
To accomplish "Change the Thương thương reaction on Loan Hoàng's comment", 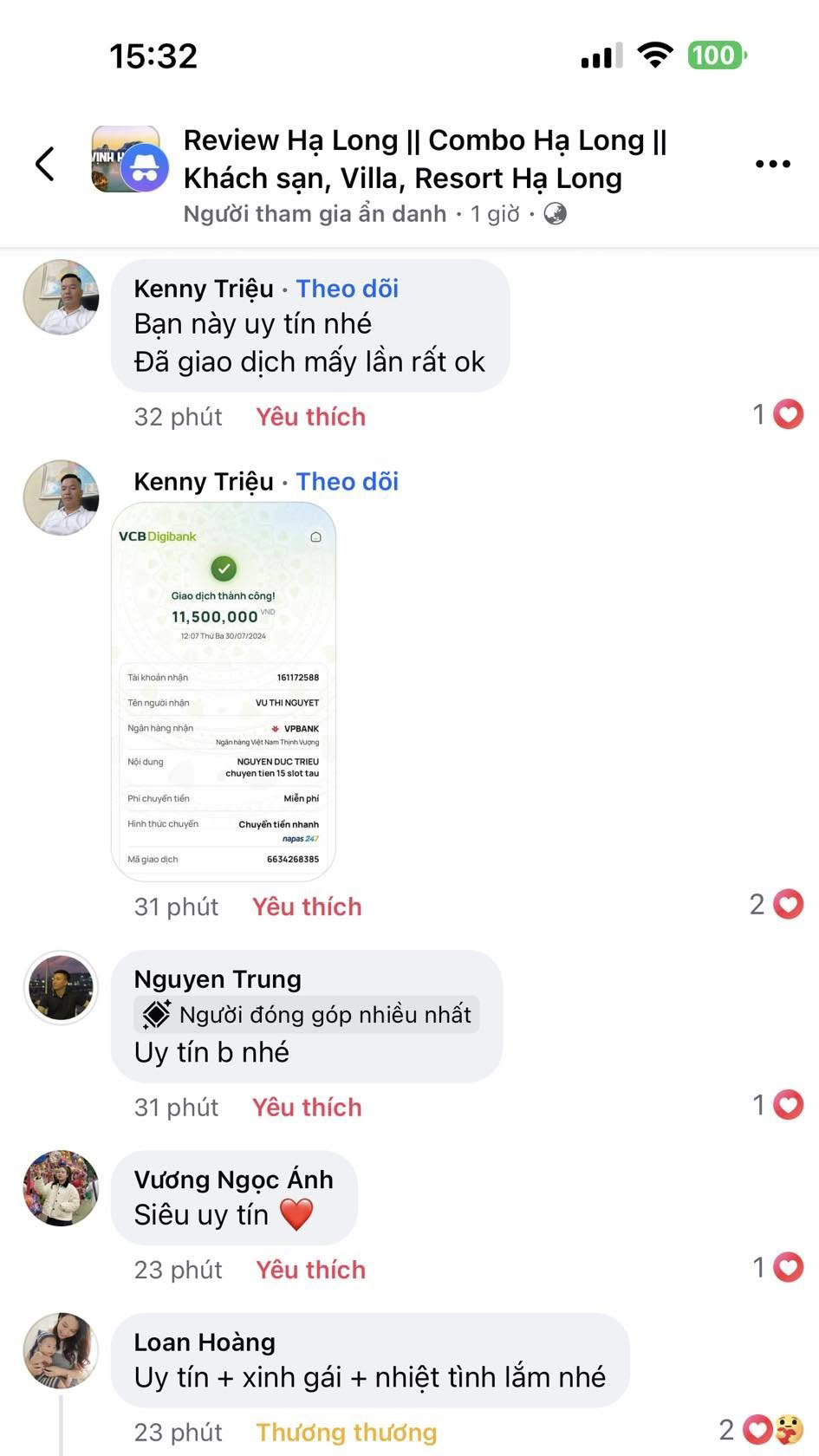I will pos(346,1433).
